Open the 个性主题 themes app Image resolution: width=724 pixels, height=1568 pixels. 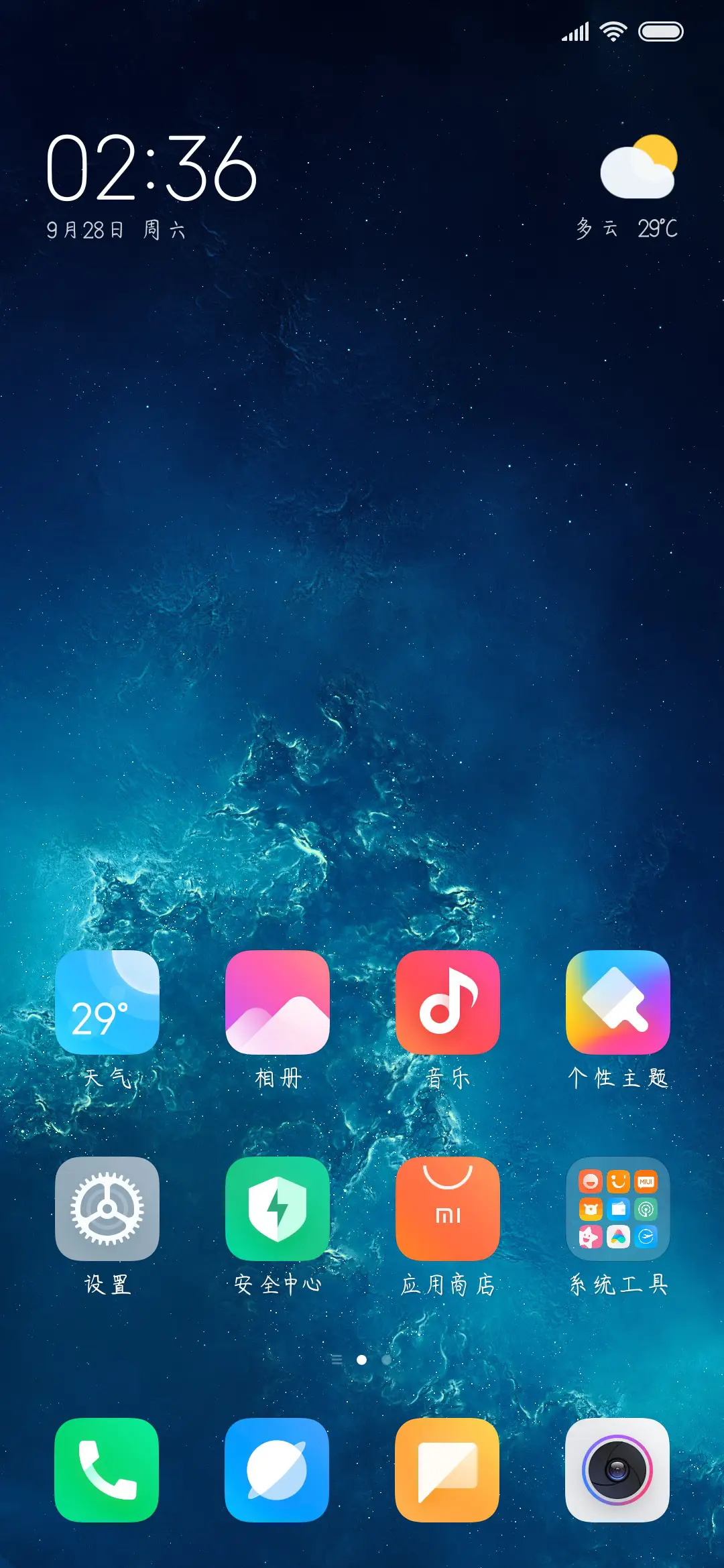[618, 1002]
